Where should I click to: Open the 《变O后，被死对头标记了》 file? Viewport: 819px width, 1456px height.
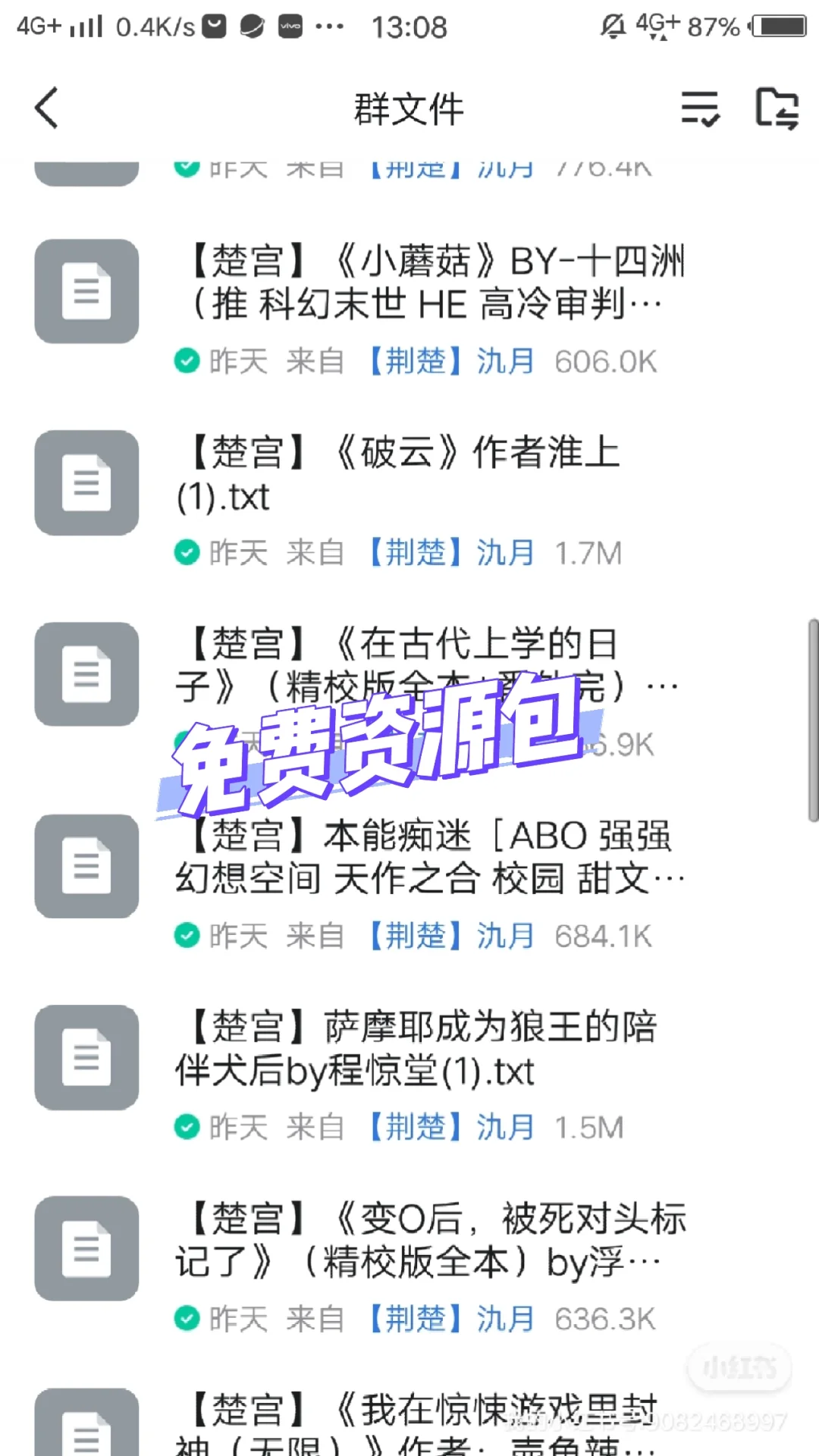[409, 1267]
